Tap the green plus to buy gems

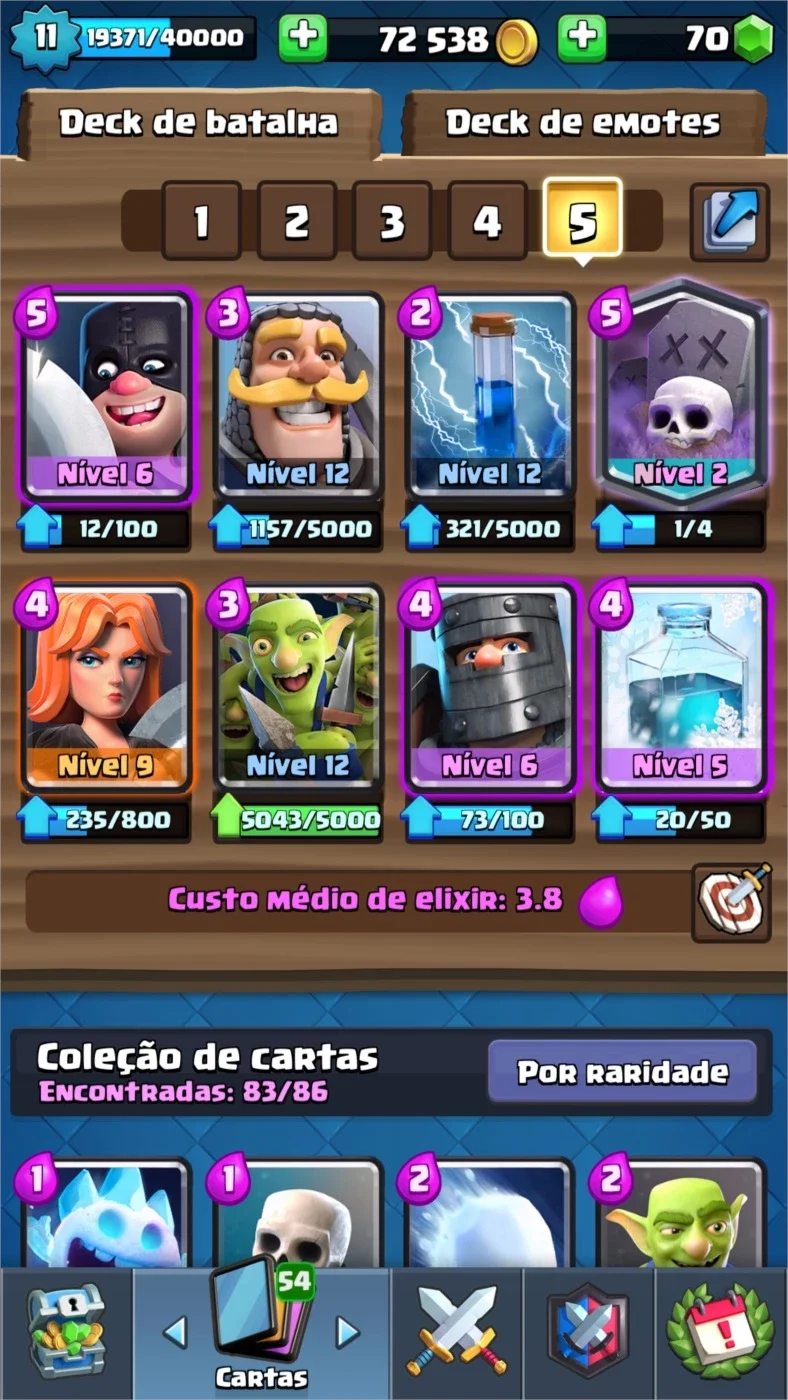point(582,39)
